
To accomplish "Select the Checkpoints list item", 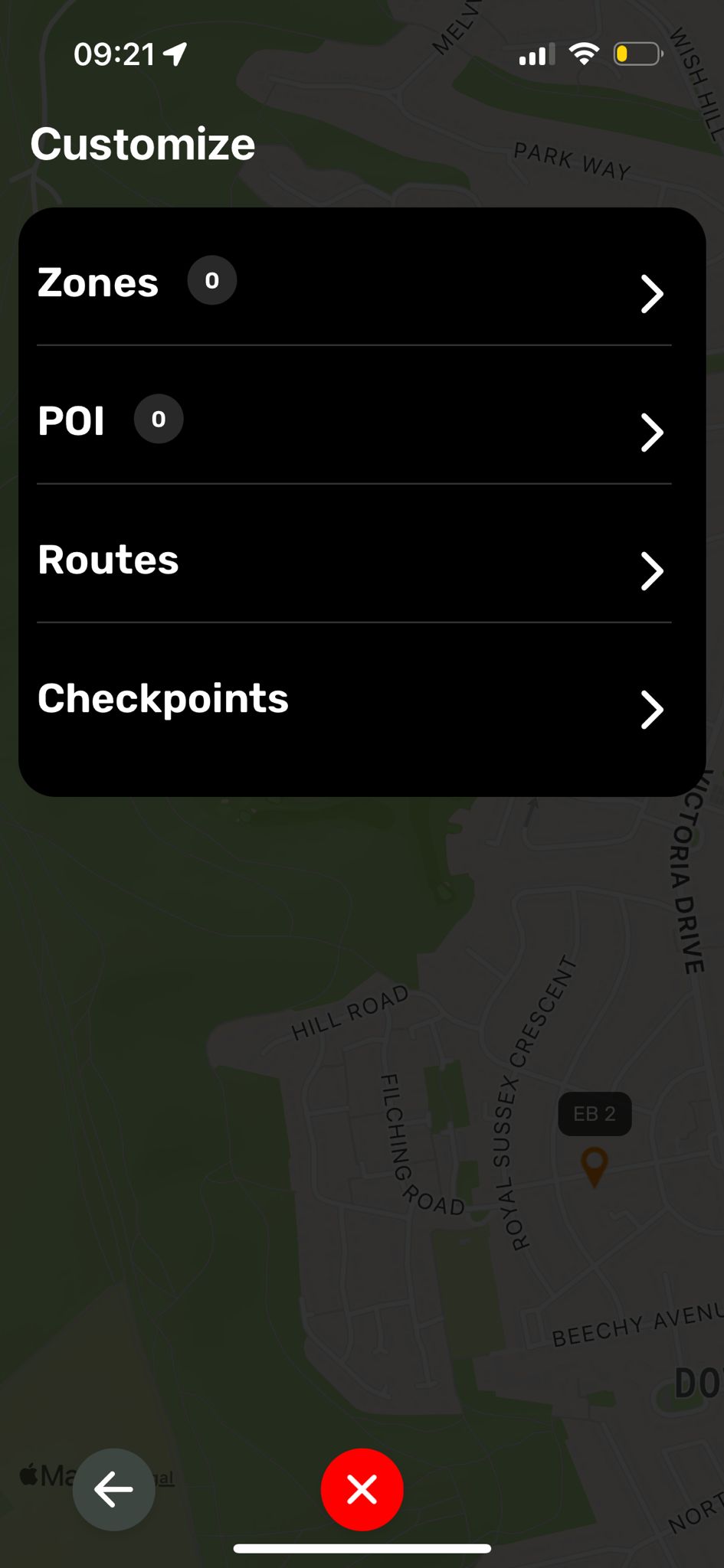I will 163,698.
